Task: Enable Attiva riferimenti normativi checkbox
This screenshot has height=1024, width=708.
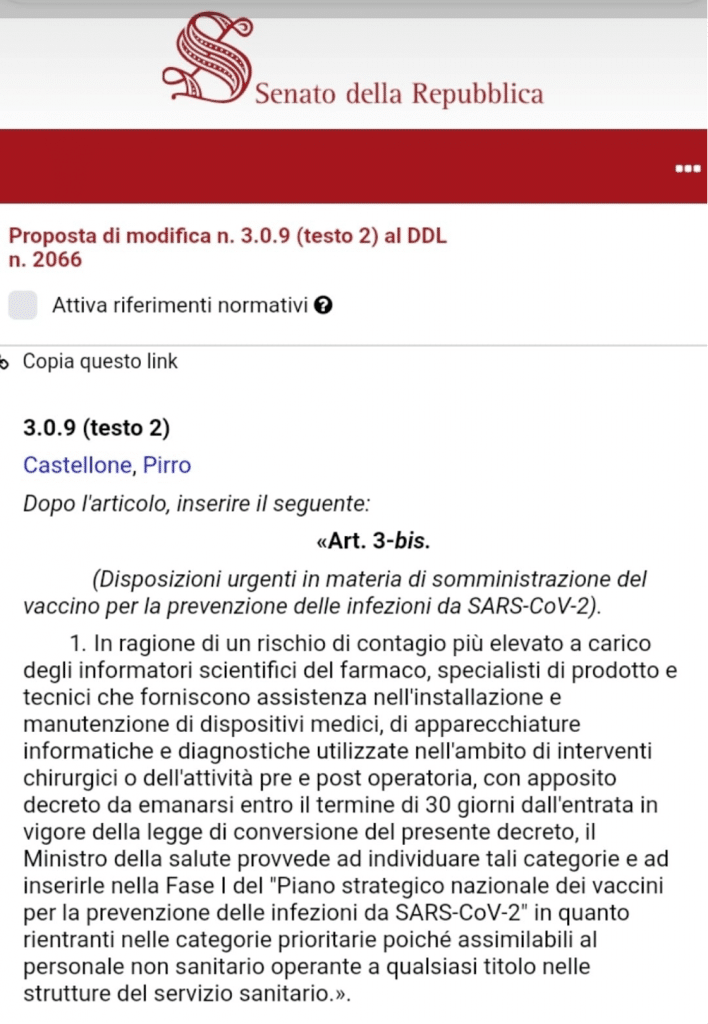Action: click(x=23, y=305)
